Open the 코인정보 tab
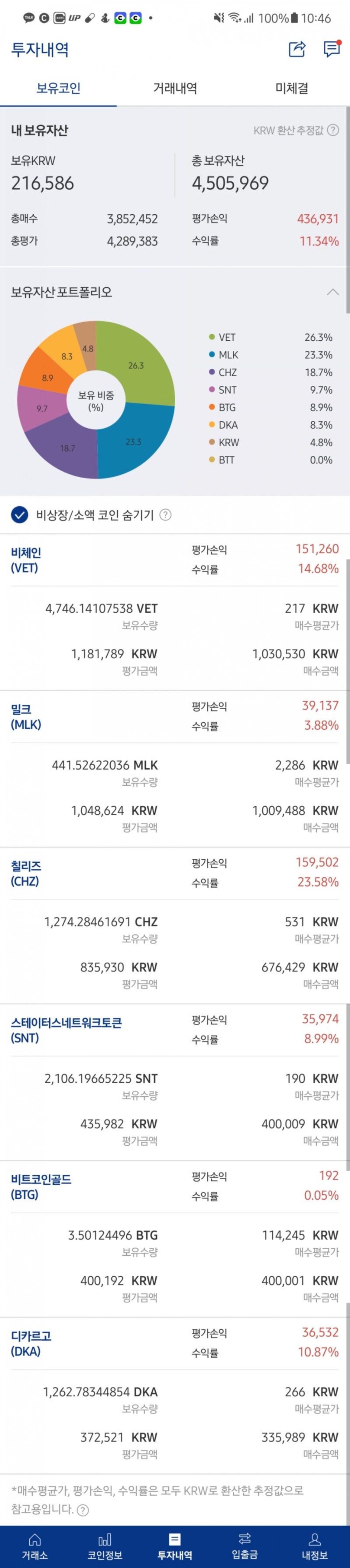This screenshot has height=1568, width=350. coord(105,1546)
